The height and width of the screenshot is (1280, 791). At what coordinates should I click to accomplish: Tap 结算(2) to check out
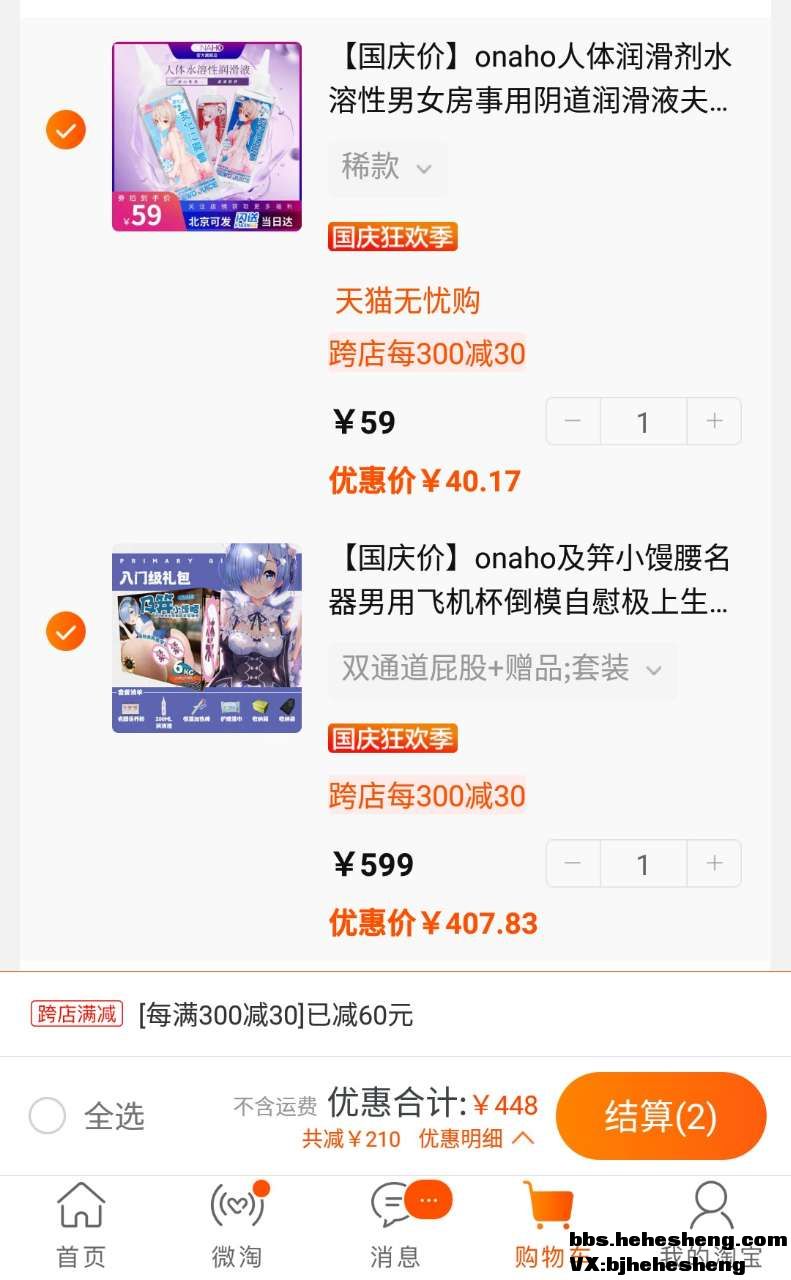pyautogui.click(x=661, y=1116)
